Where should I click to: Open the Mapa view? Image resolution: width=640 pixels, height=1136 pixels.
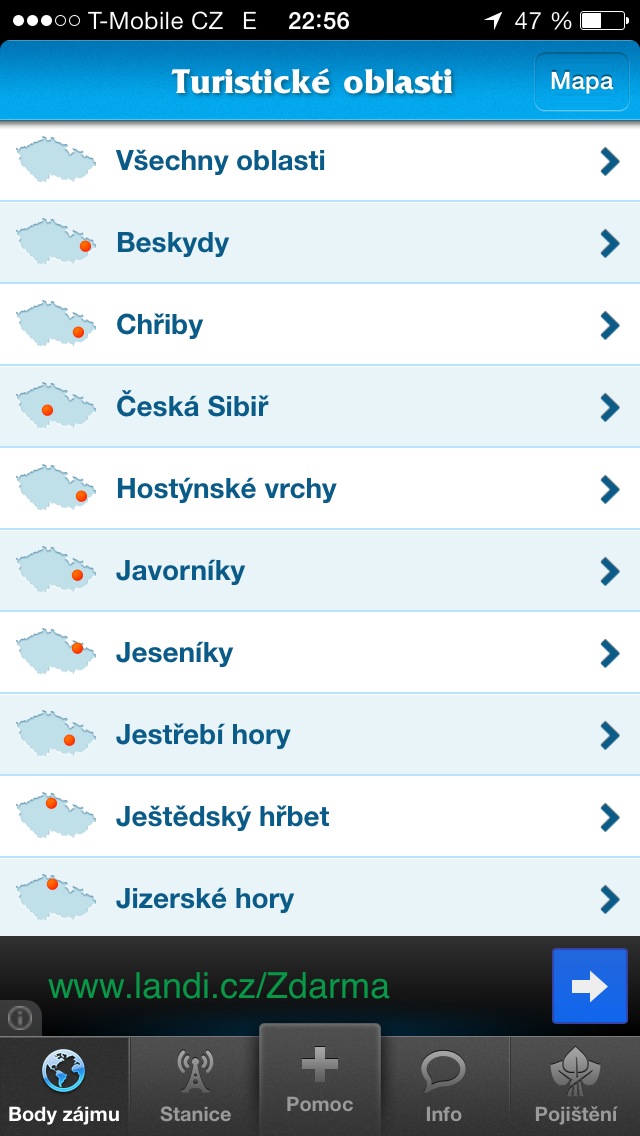(x=581, y=81)
